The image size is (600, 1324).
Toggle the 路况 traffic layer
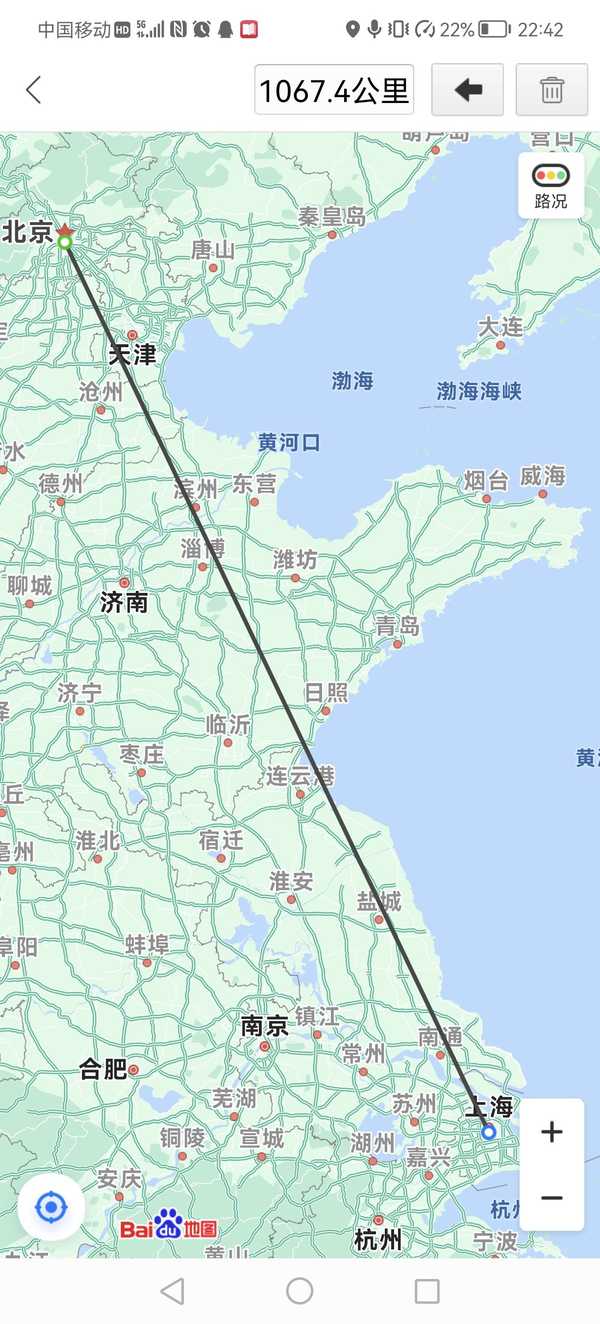click(551, 185)
